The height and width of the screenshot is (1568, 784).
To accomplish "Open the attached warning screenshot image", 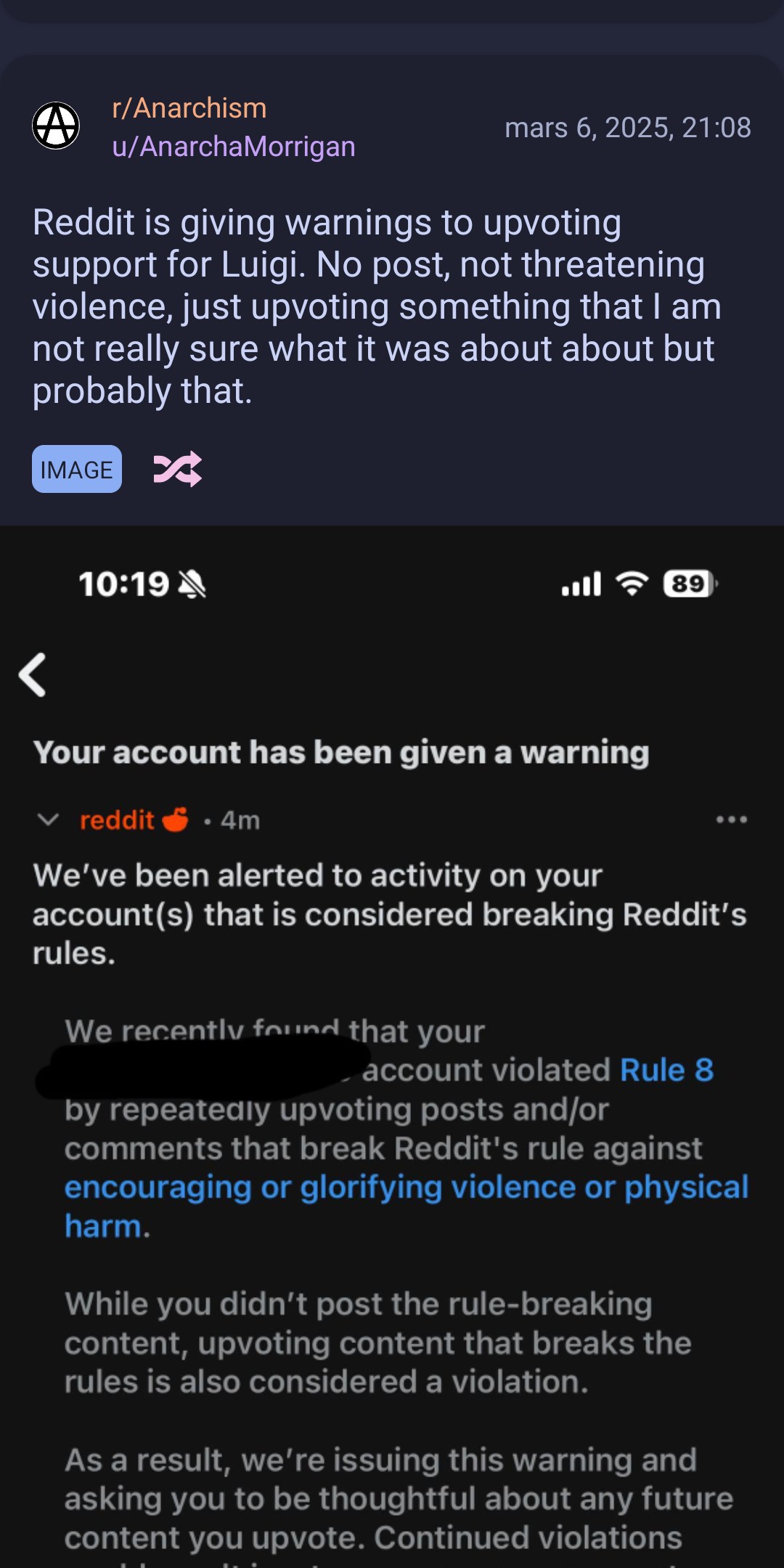I will [x=392, y=1047].
